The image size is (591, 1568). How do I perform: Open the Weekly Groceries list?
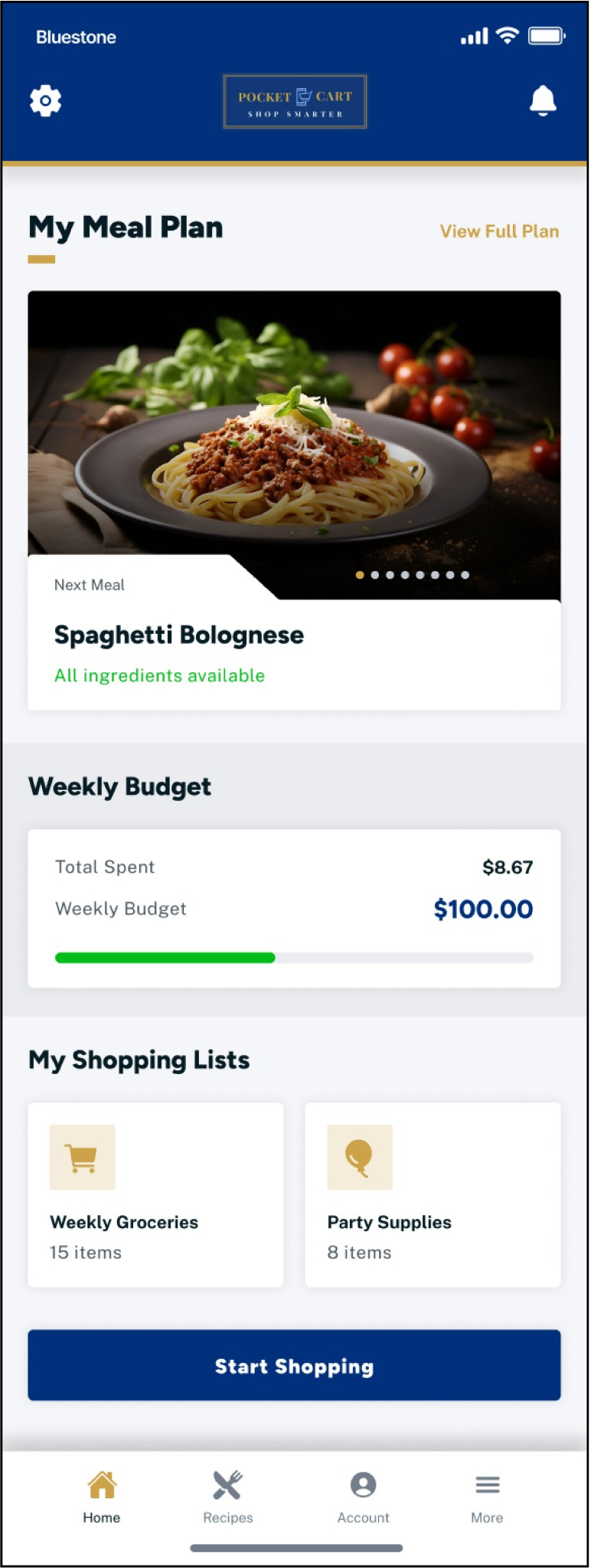pos(155,1194)
